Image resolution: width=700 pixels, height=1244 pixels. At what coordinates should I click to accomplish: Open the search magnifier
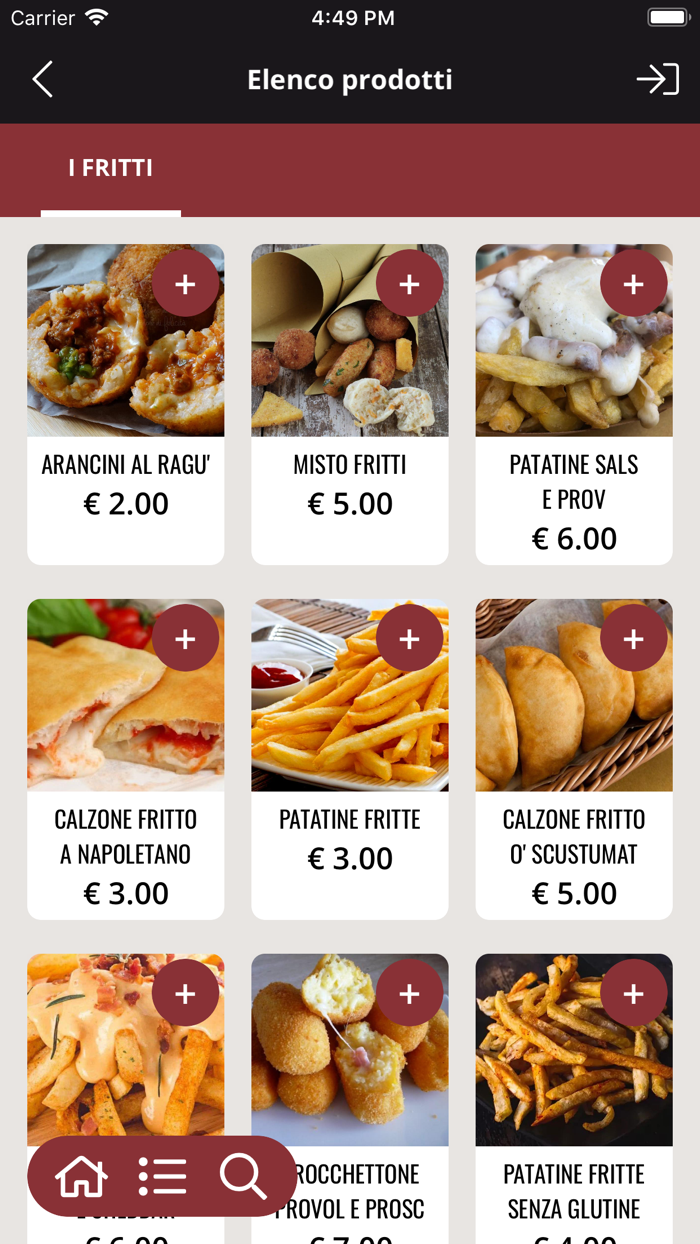tap(243, 1177)
